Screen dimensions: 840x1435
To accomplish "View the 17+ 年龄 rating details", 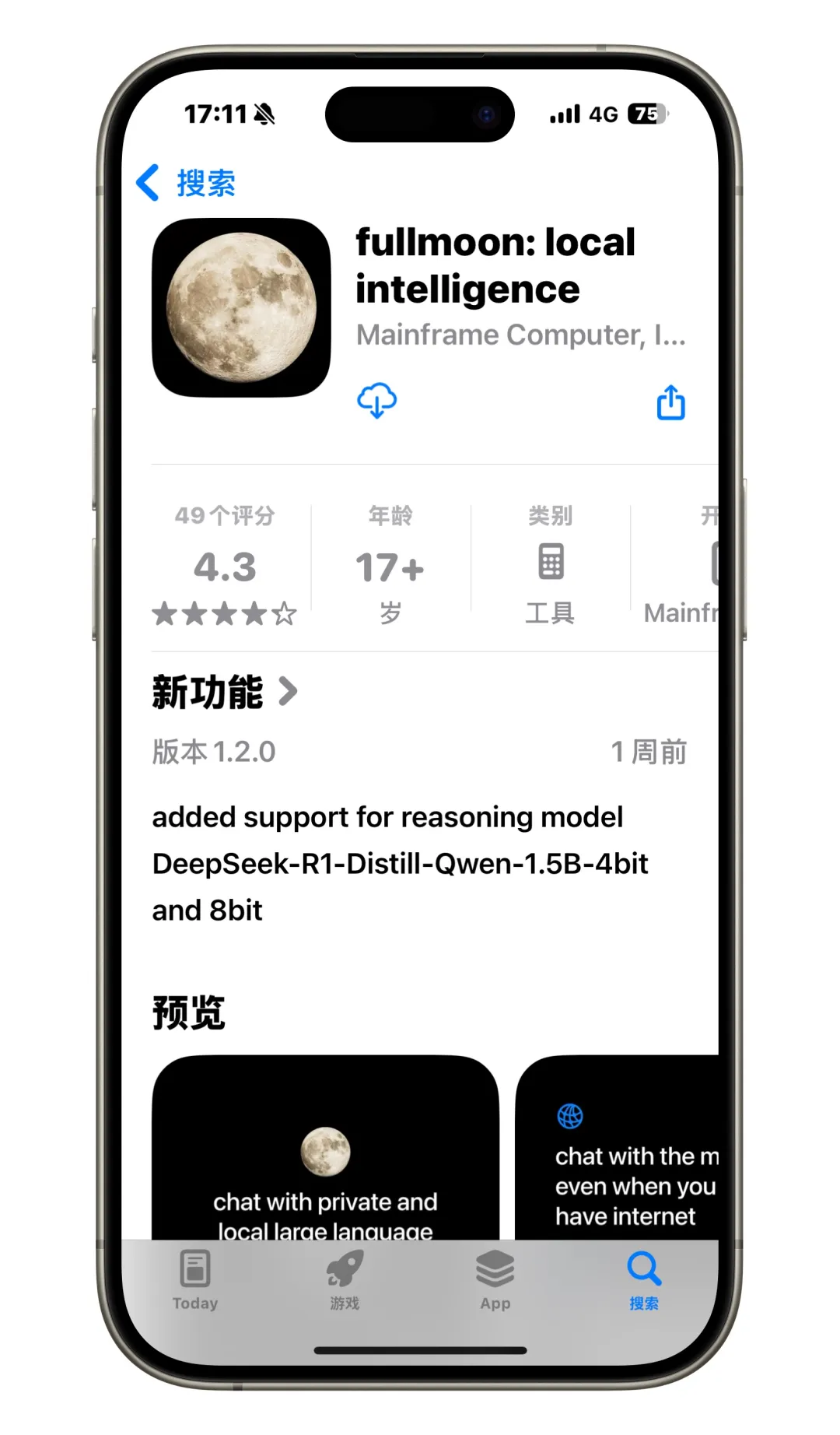I will [x=390, y=567].
